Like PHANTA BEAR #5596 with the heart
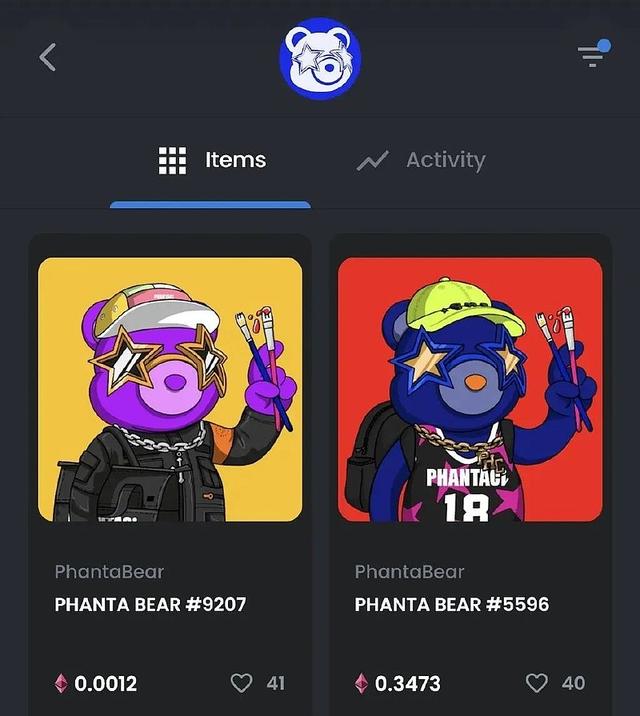Image resolution: width=640 pixels, height=716 pixels. click(537, 683)
